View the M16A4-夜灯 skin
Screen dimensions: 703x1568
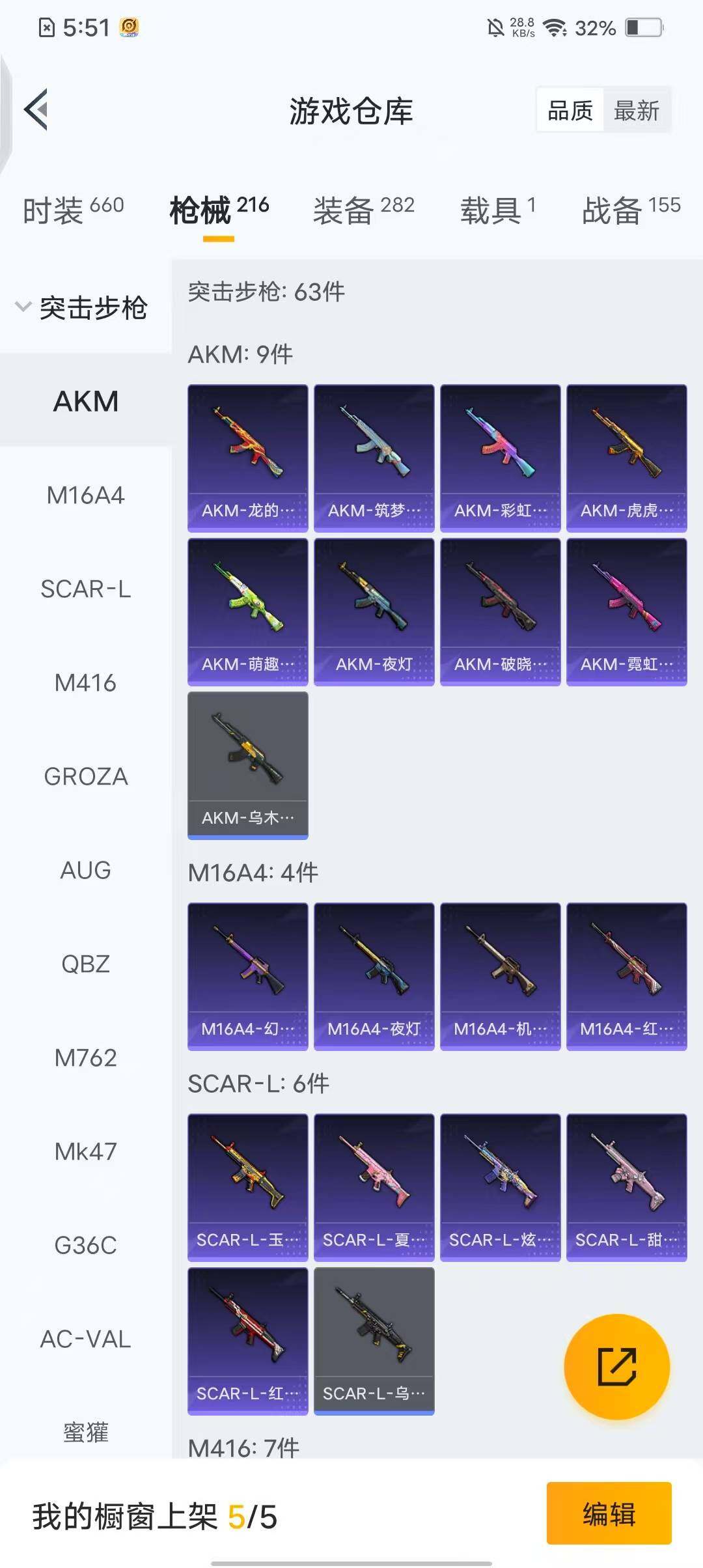[x=374, y=976]
